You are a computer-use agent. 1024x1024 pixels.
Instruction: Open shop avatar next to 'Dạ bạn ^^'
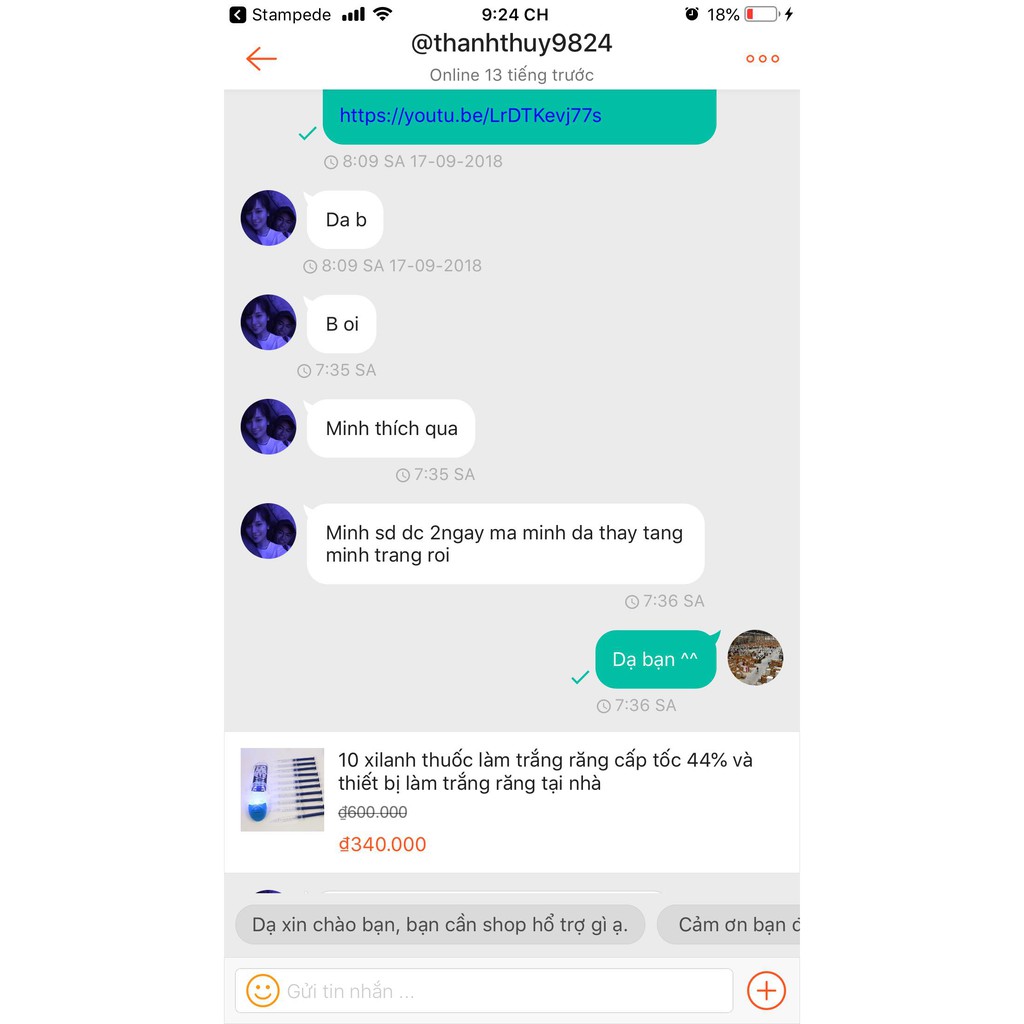(x=755, y=658)
